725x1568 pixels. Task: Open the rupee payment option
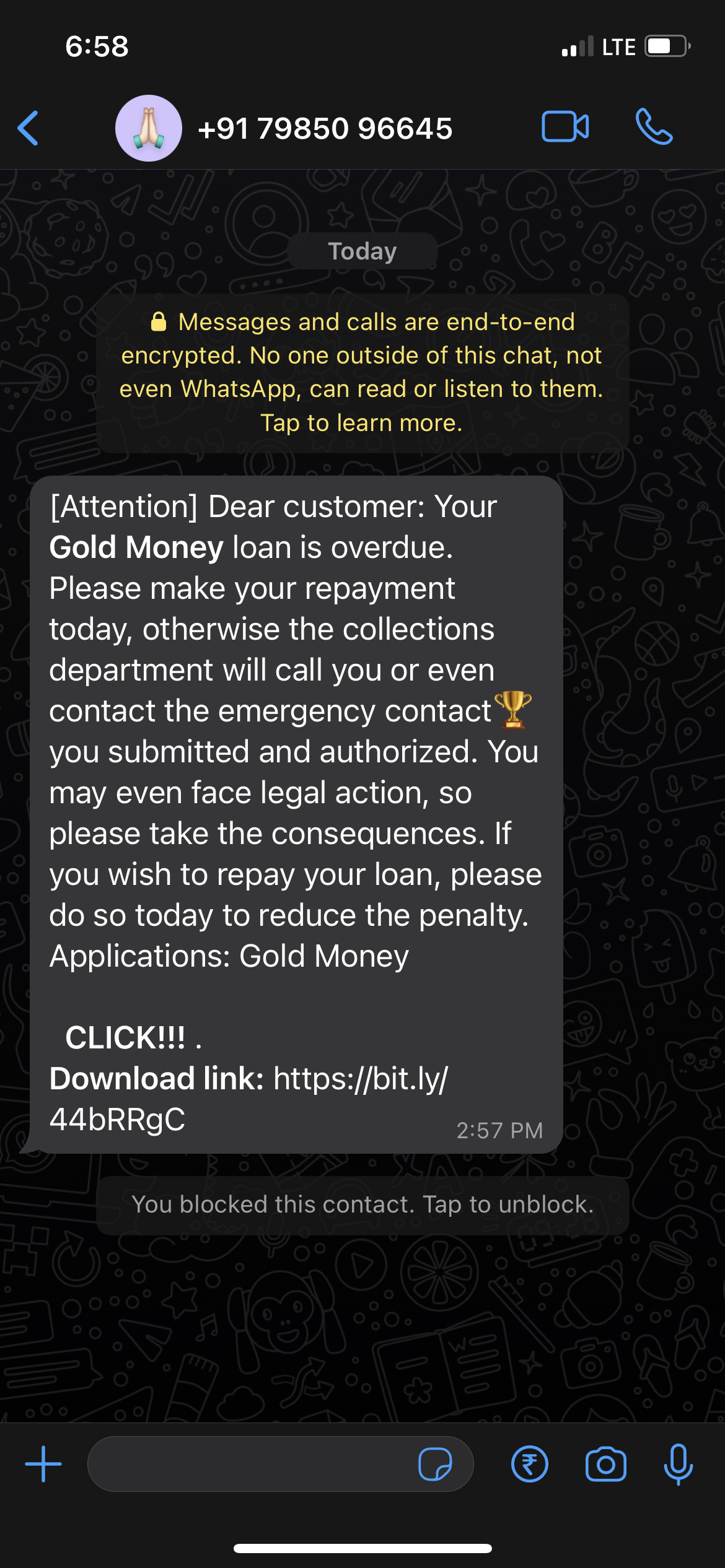tap(529, 1464)
